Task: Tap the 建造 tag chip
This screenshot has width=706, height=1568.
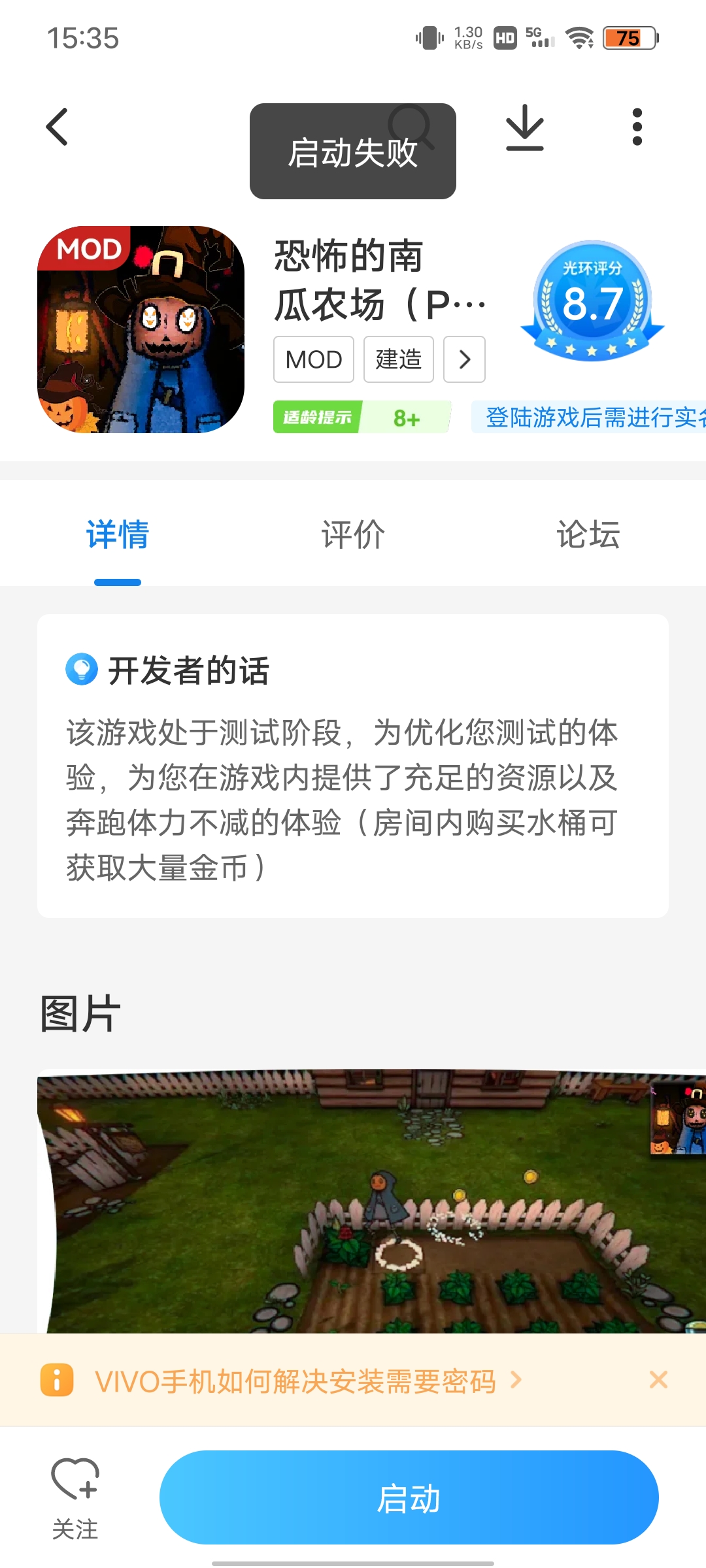Action: (399, 359)
